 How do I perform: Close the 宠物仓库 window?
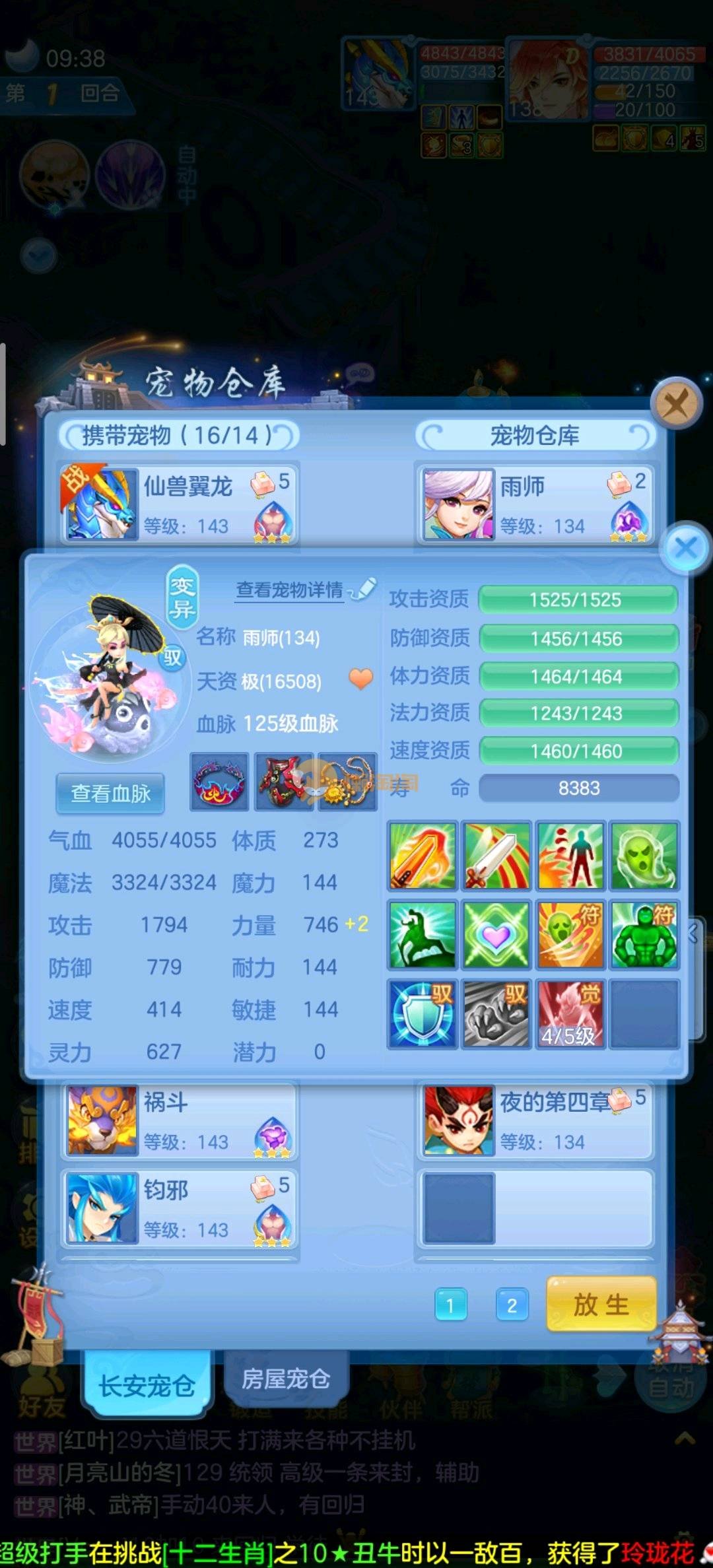(675, 402)
